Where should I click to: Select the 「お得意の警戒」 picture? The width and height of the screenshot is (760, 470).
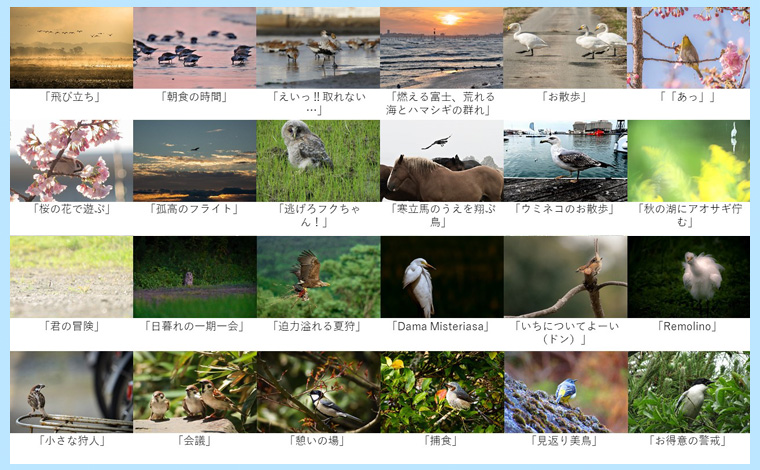[x=689, y=391]
